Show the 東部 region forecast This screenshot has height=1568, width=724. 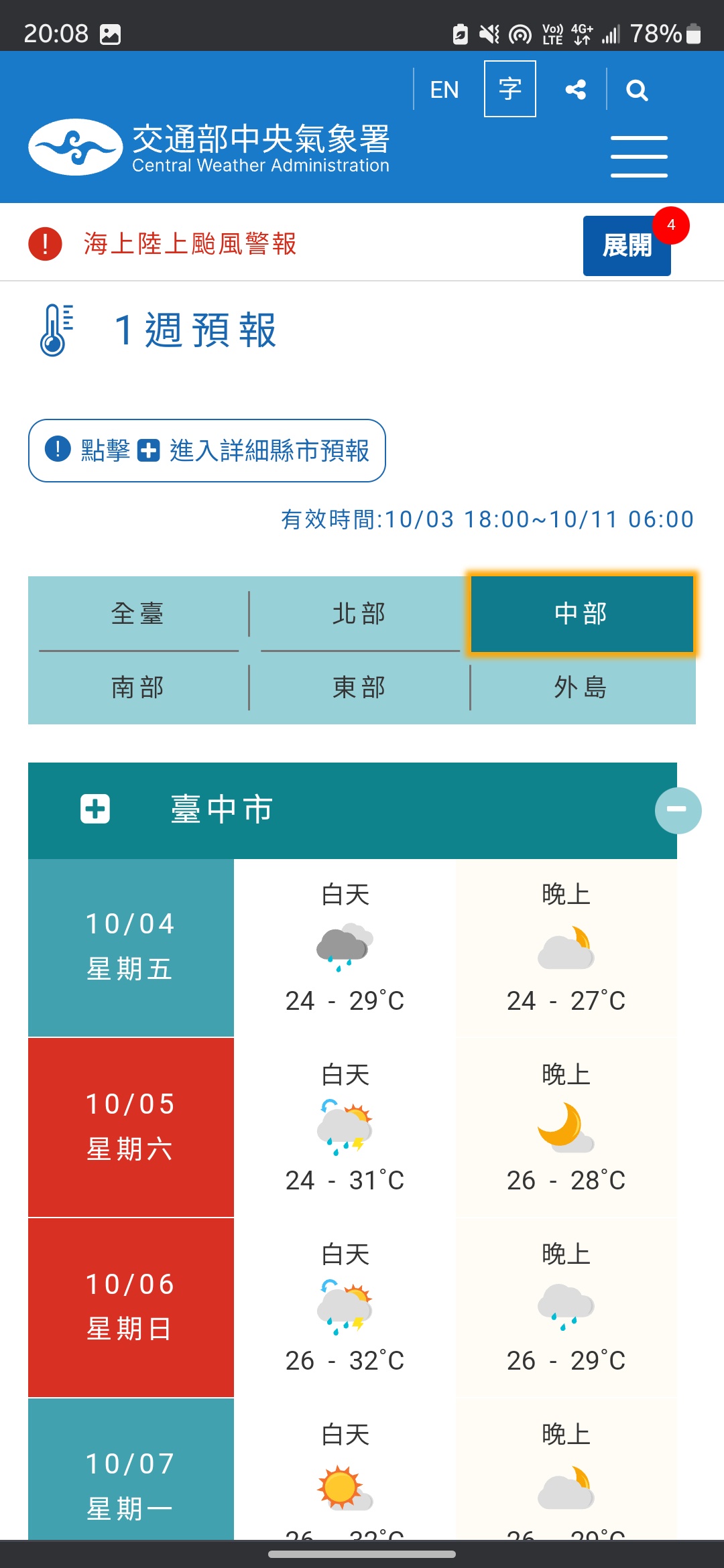[359, 688]
